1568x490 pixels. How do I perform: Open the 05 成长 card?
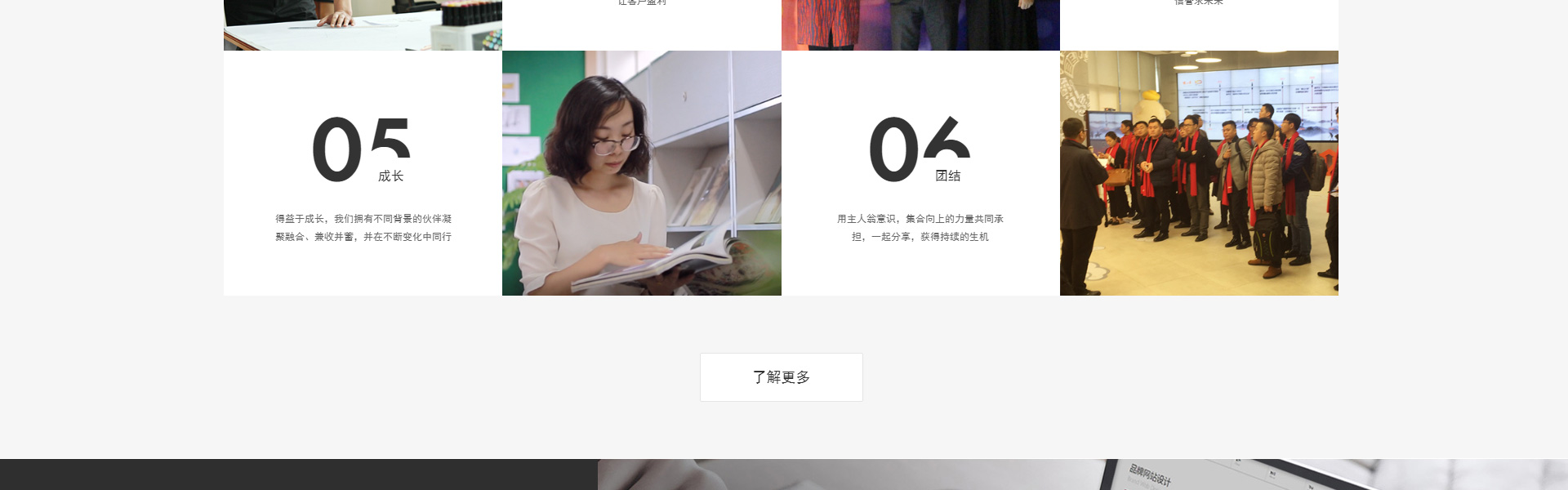[x=363, y=173]
